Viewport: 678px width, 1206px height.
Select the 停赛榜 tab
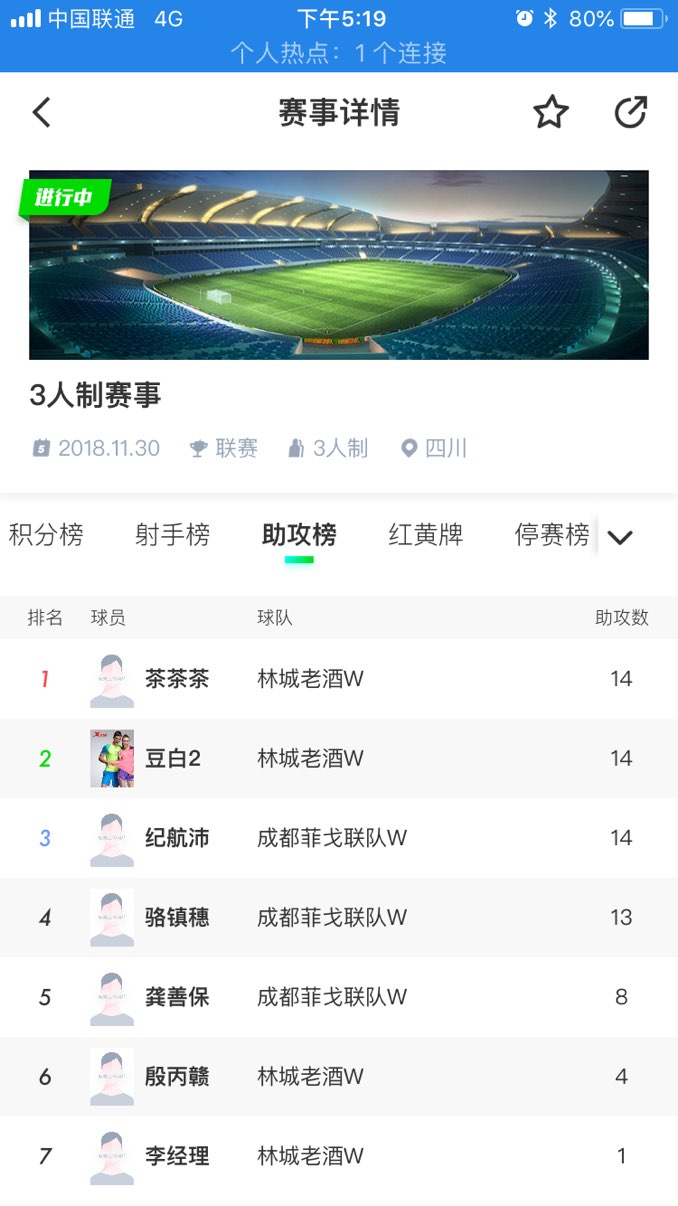[551, 535]
